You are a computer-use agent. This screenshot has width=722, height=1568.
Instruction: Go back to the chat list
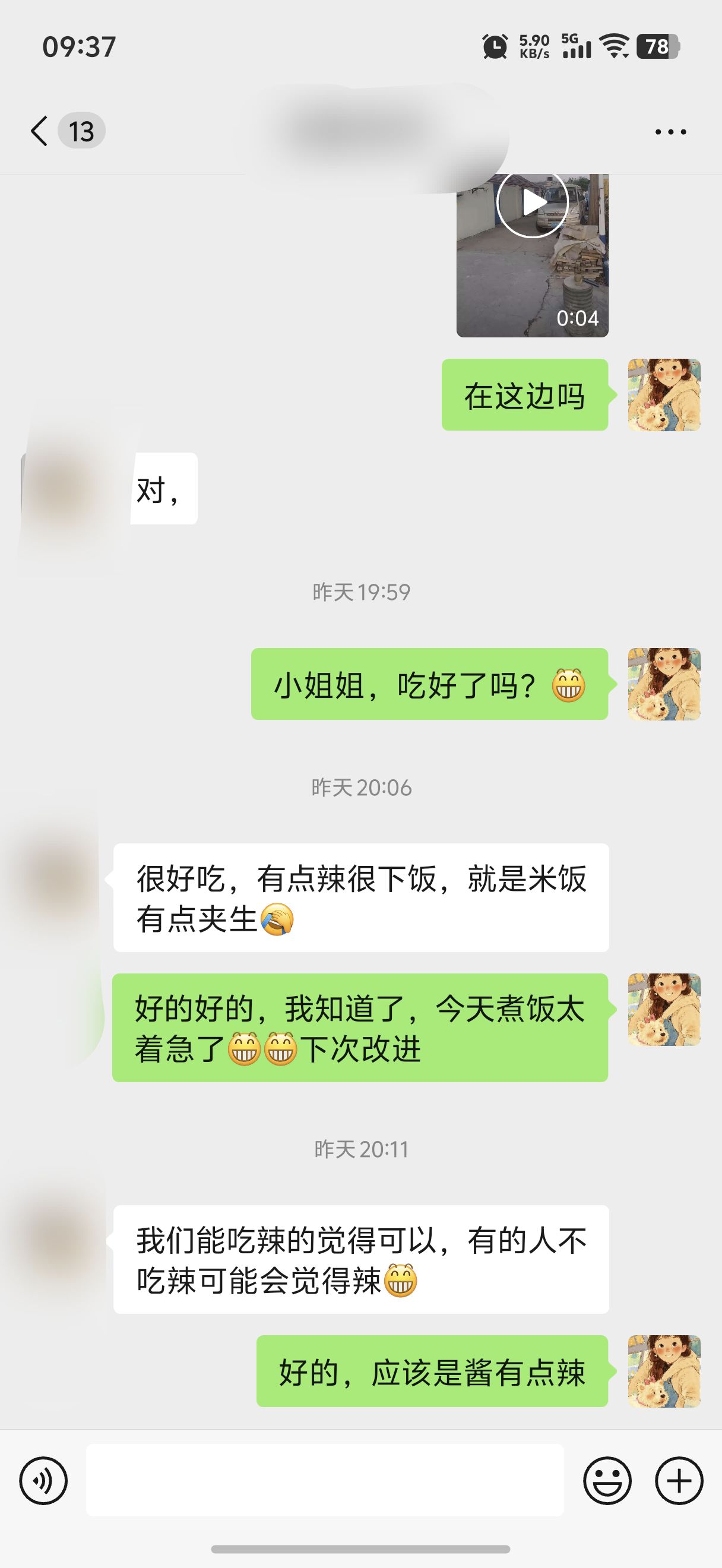[40, 131]
